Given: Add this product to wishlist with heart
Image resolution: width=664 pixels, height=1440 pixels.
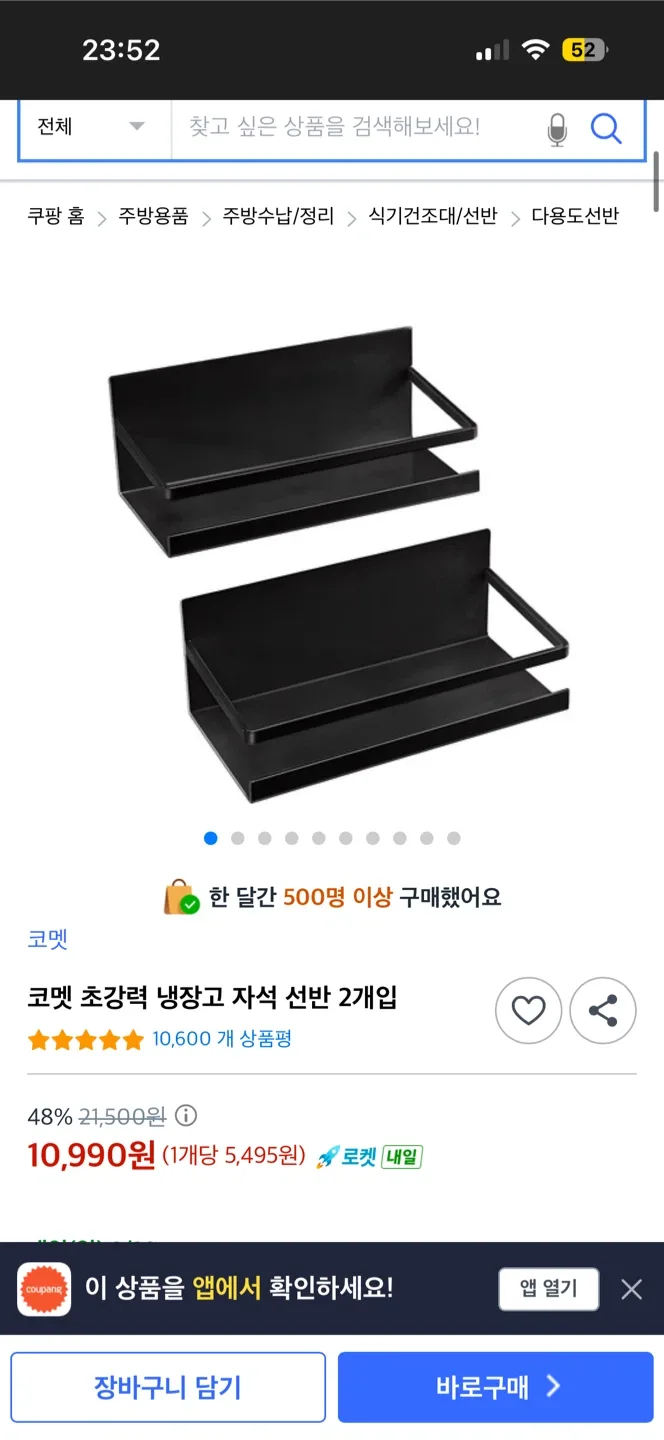Looking at the screenshot, I should point(528,1011).
